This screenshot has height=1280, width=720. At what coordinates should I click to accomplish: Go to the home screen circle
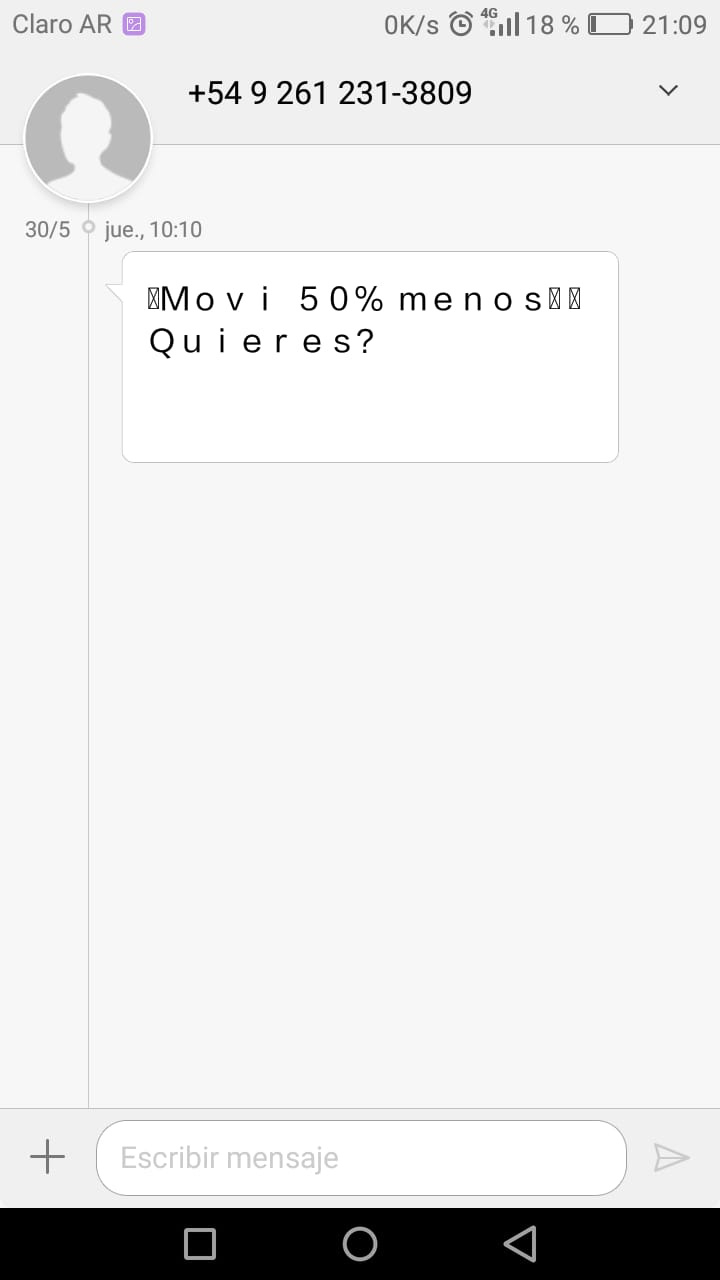pyautogui.click(x=360, y=1244)
